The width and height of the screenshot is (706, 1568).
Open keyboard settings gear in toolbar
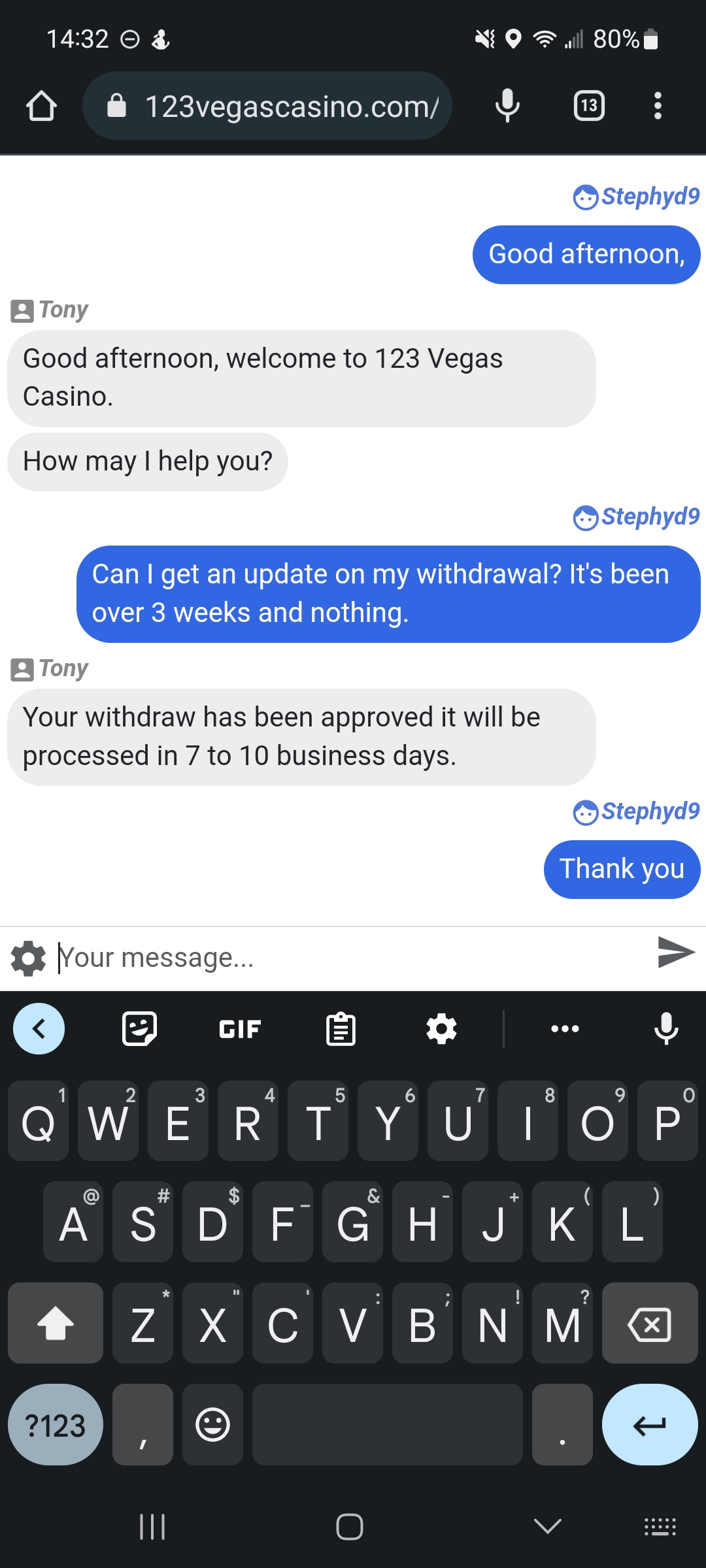tap(441, 1029)
